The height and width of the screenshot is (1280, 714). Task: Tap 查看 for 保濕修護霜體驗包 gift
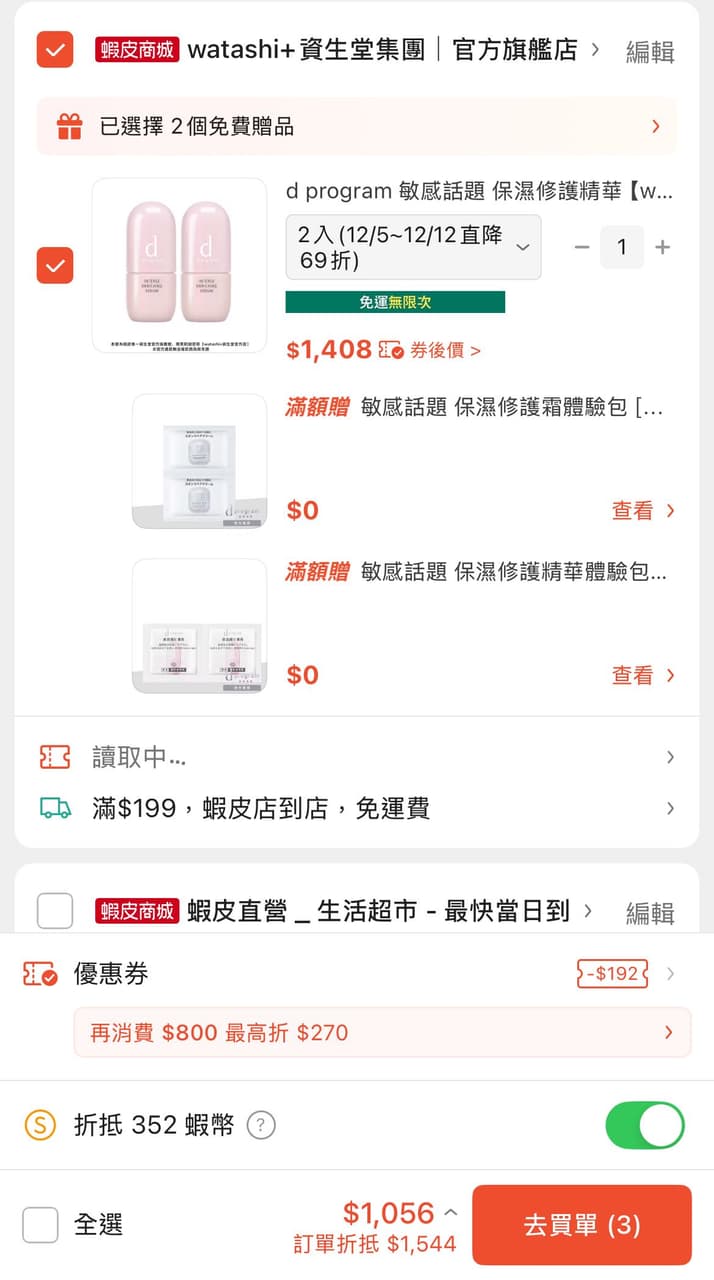click(x=644, y=511)
